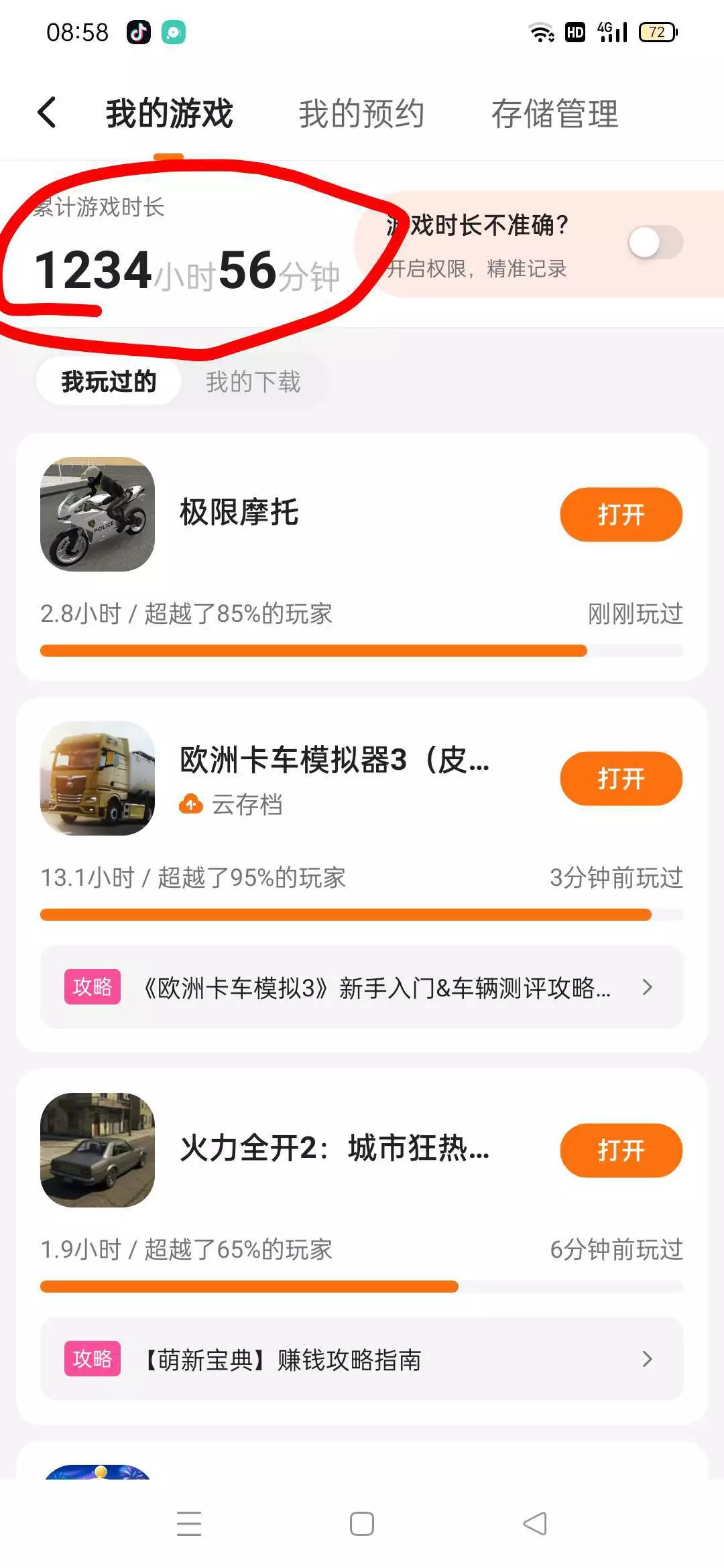Switch to the 我的预约 tab
Image resolution: width=724 pixels, height=1568 pixels.
pos(361,113)
